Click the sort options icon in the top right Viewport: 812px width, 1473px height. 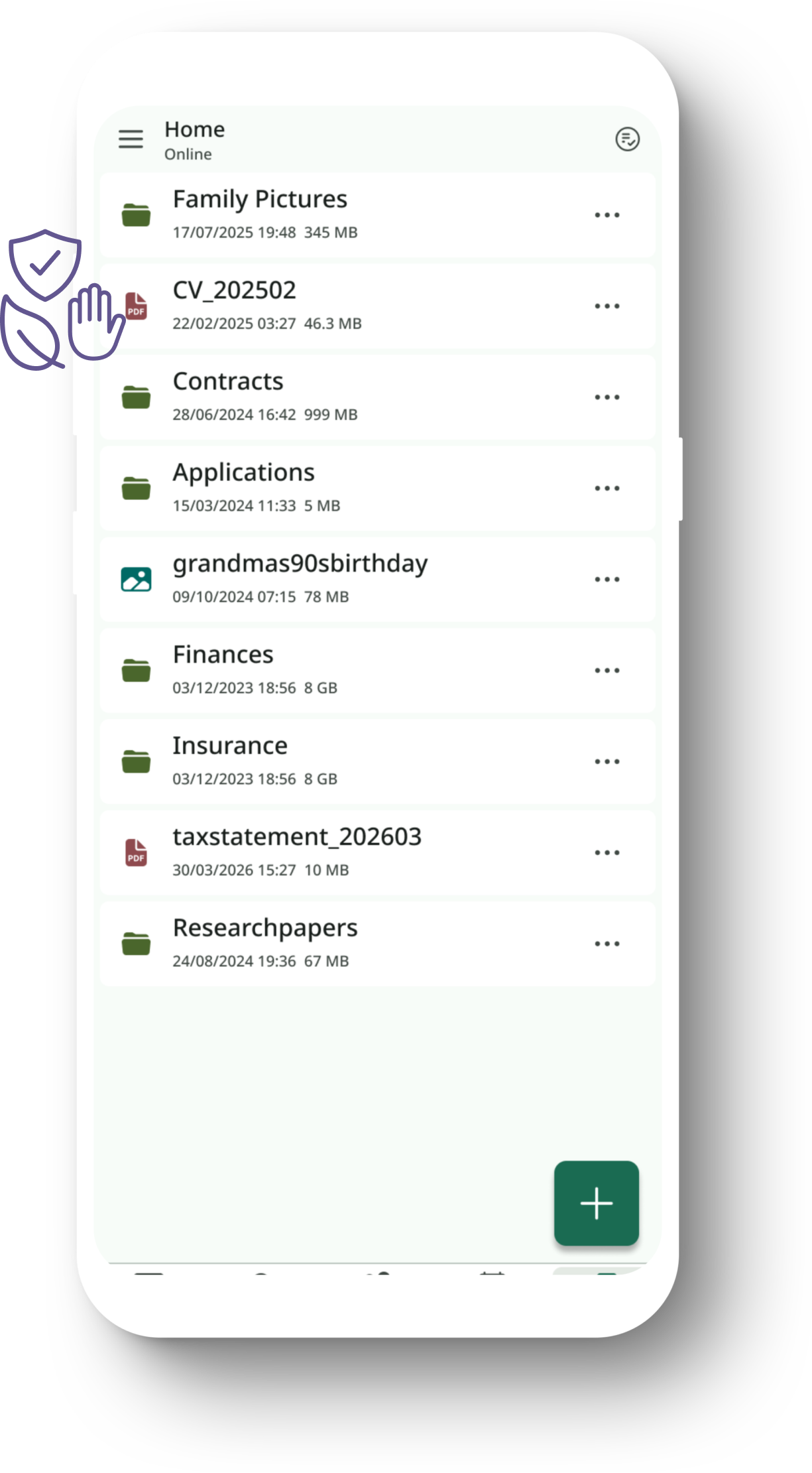click(626, 140)
